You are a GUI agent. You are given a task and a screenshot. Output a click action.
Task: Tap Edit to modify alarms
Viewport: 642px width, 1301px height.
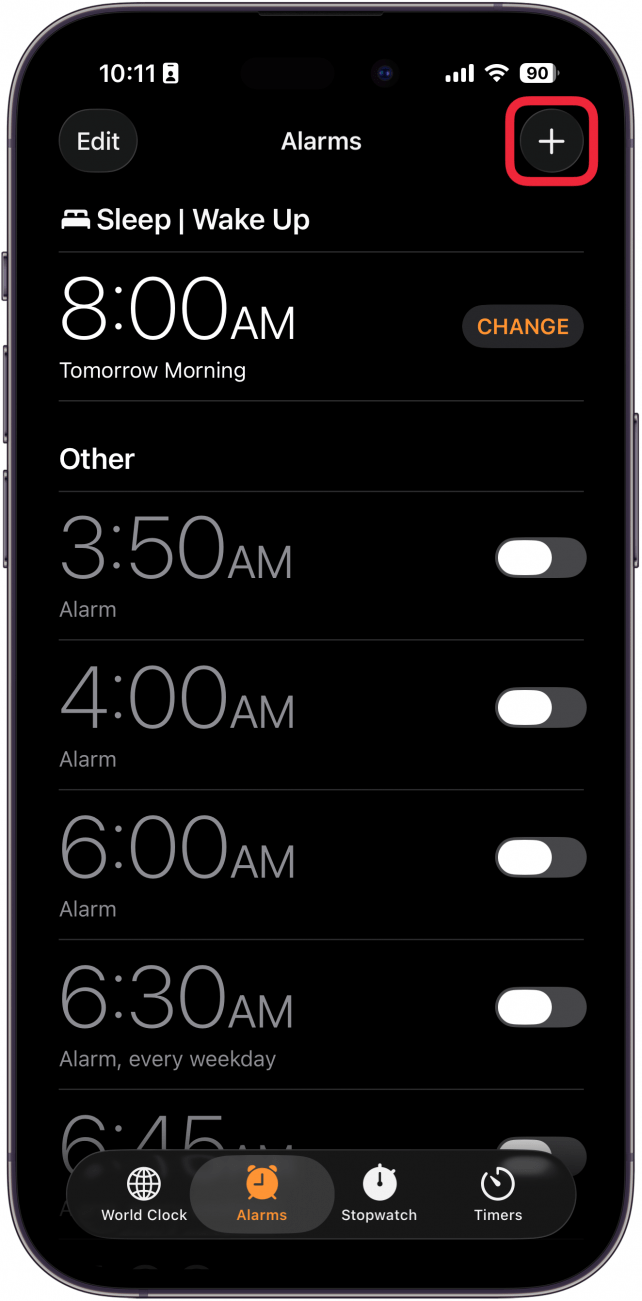tap(98, 142)
